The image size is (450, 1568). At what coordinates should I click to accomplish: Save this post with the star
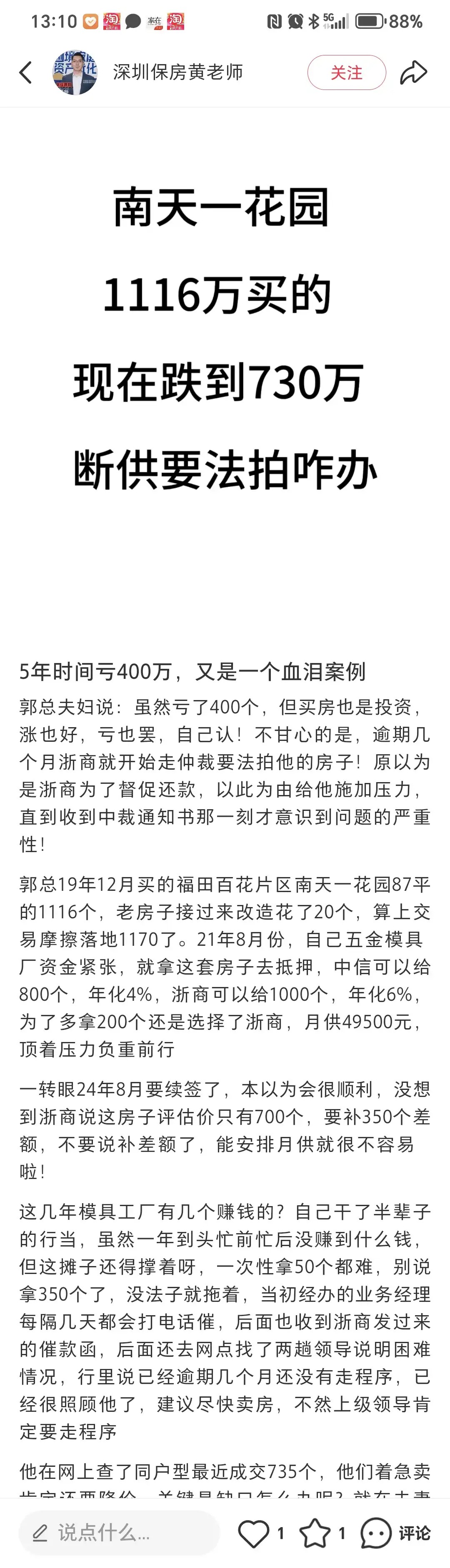pyautogui.click(x=315, y=1533)
